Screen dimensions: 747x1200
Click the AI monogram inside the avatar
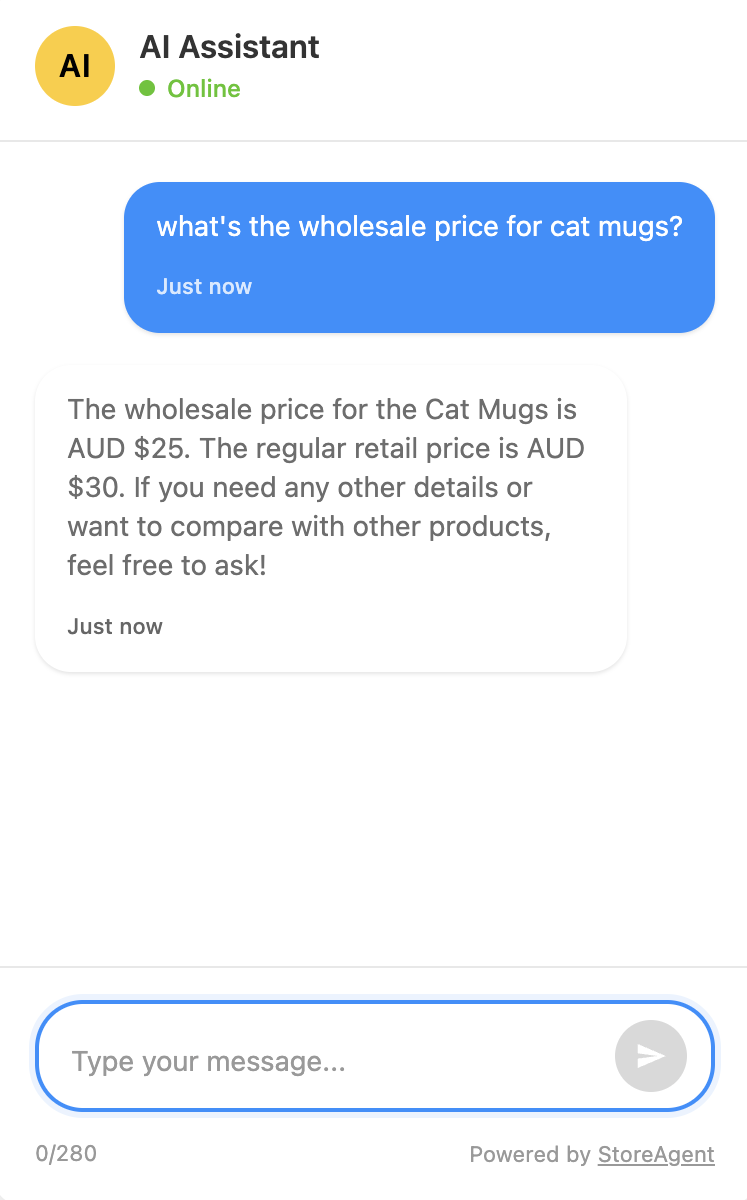[75, 65]
